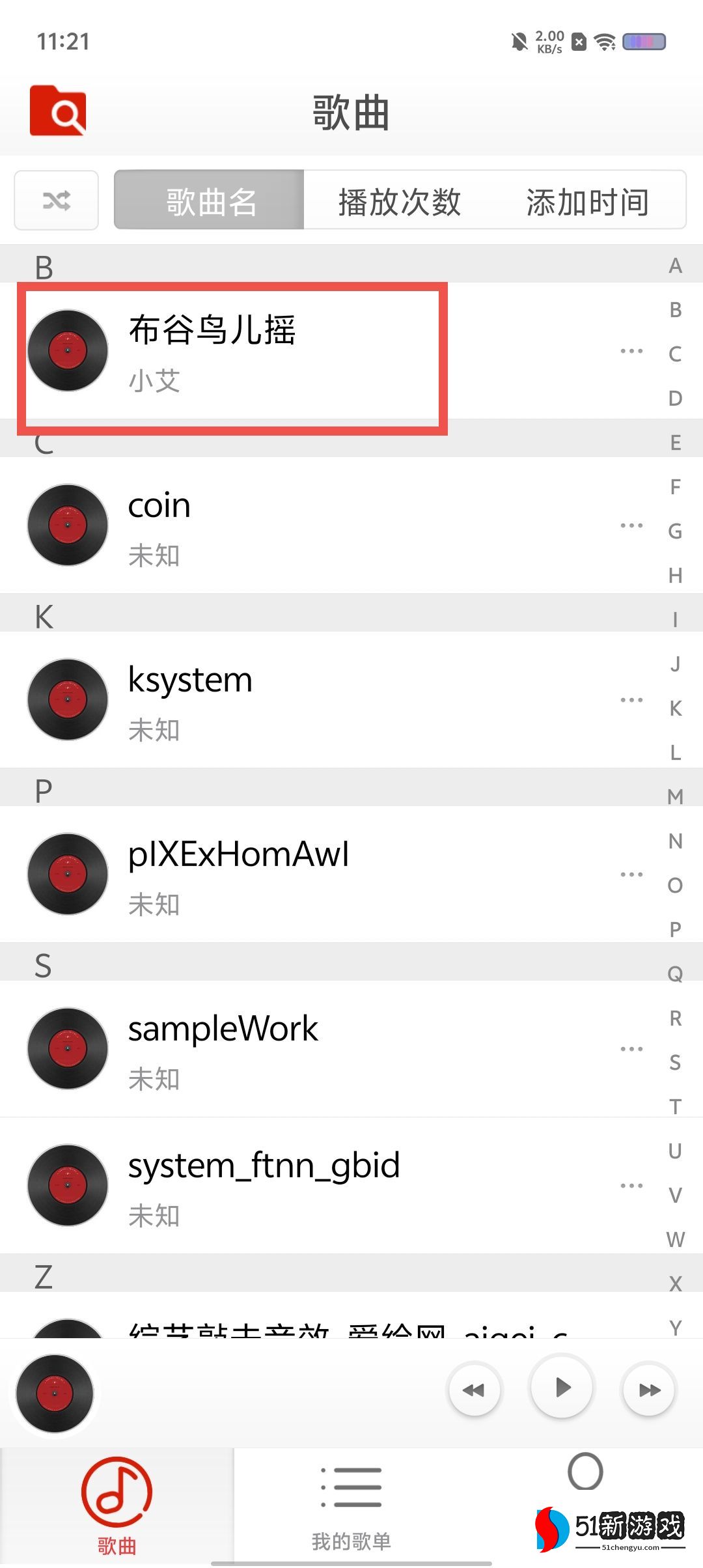
Task: Select the song system_ftnn_gbid
Action: pyautogui.click(x=264, y=1185)
